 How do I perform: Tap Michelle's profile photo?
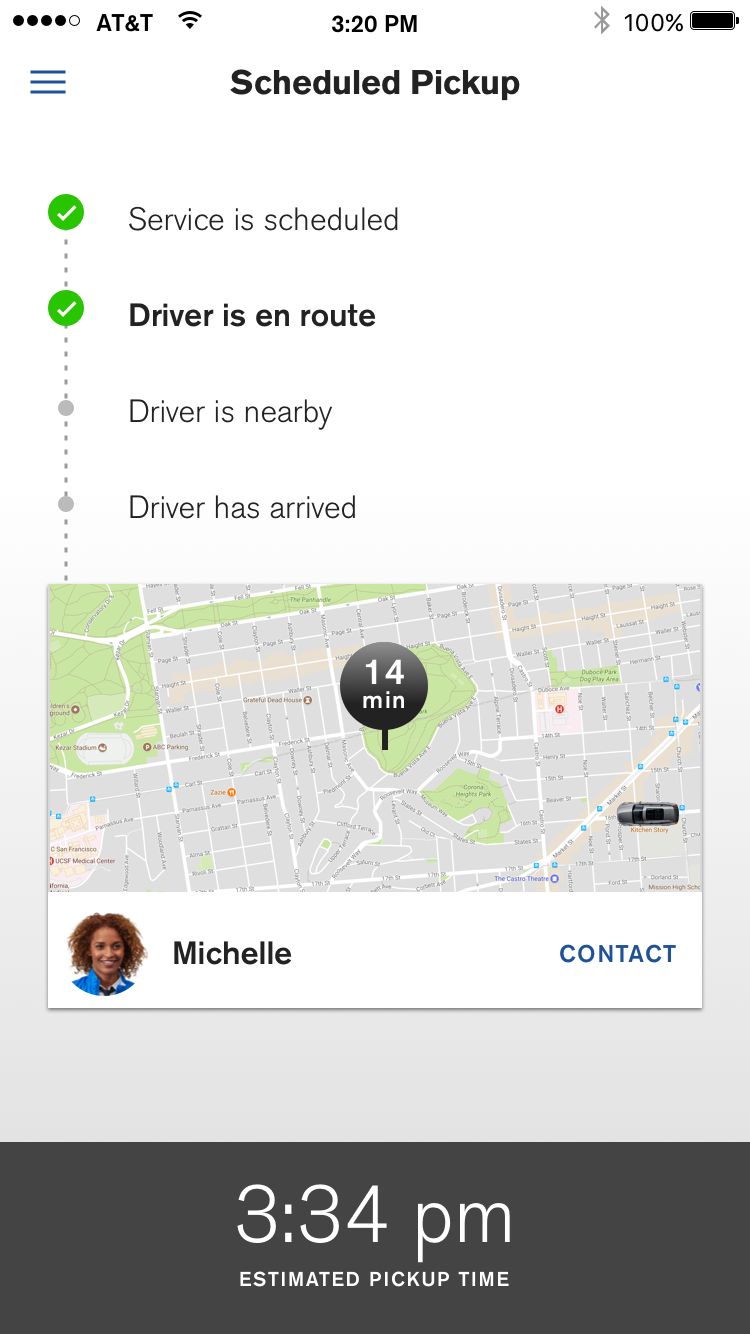coord(105,954)
